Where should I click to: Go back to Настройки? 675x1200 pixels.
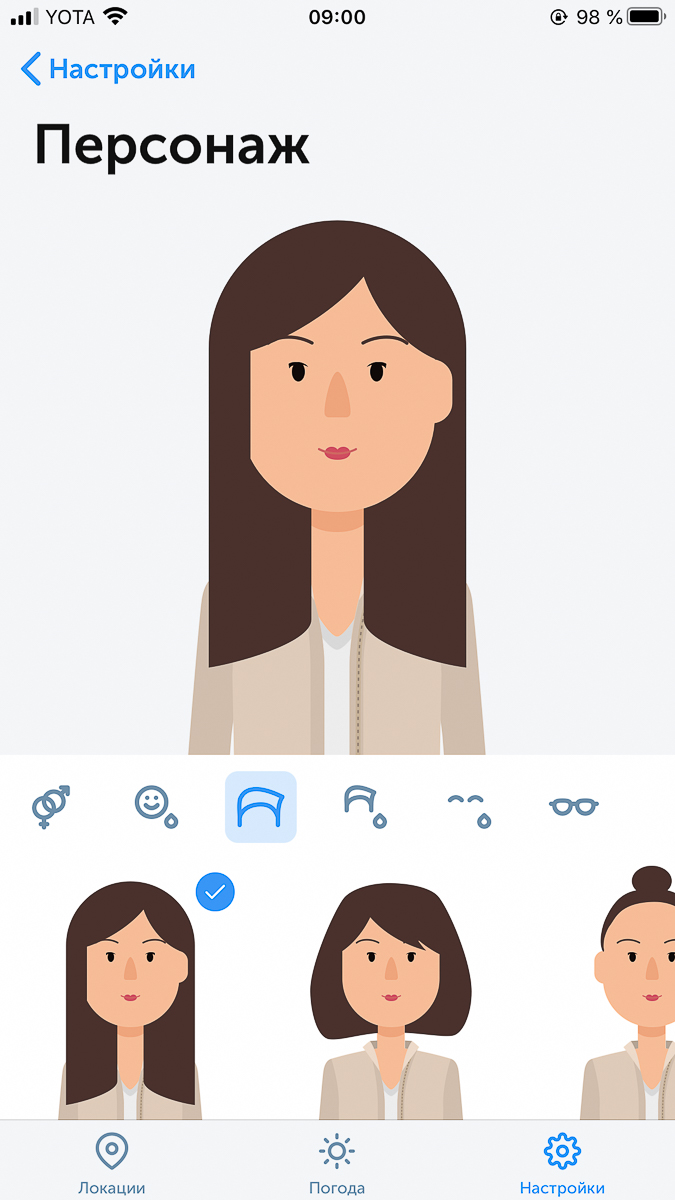tap(108, 69)
